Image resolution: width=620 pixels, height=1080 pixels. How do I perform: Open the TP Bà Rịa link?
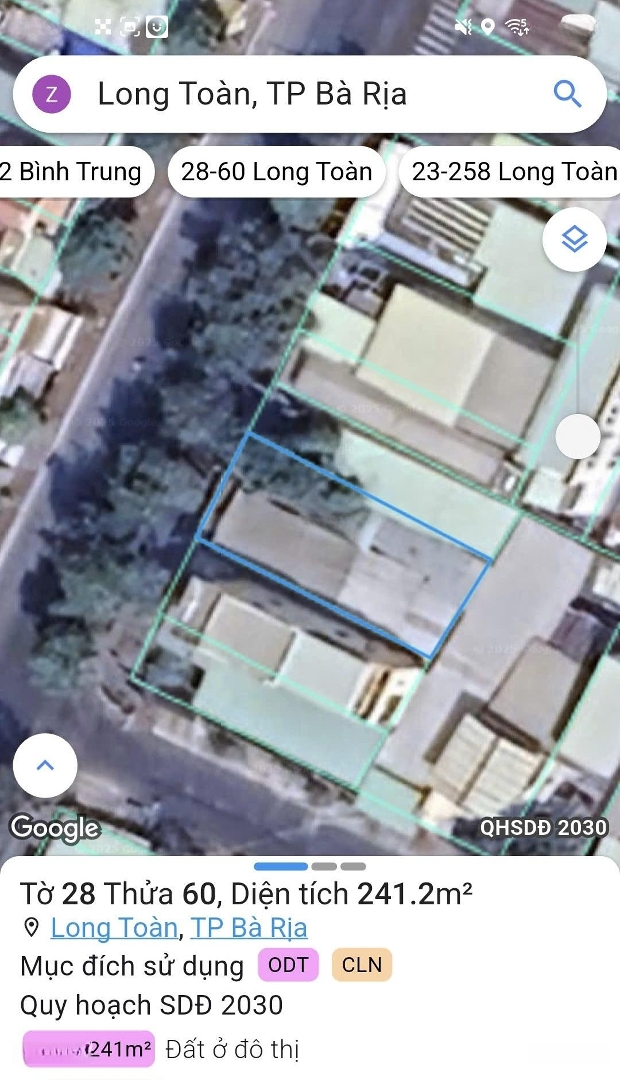249,928
